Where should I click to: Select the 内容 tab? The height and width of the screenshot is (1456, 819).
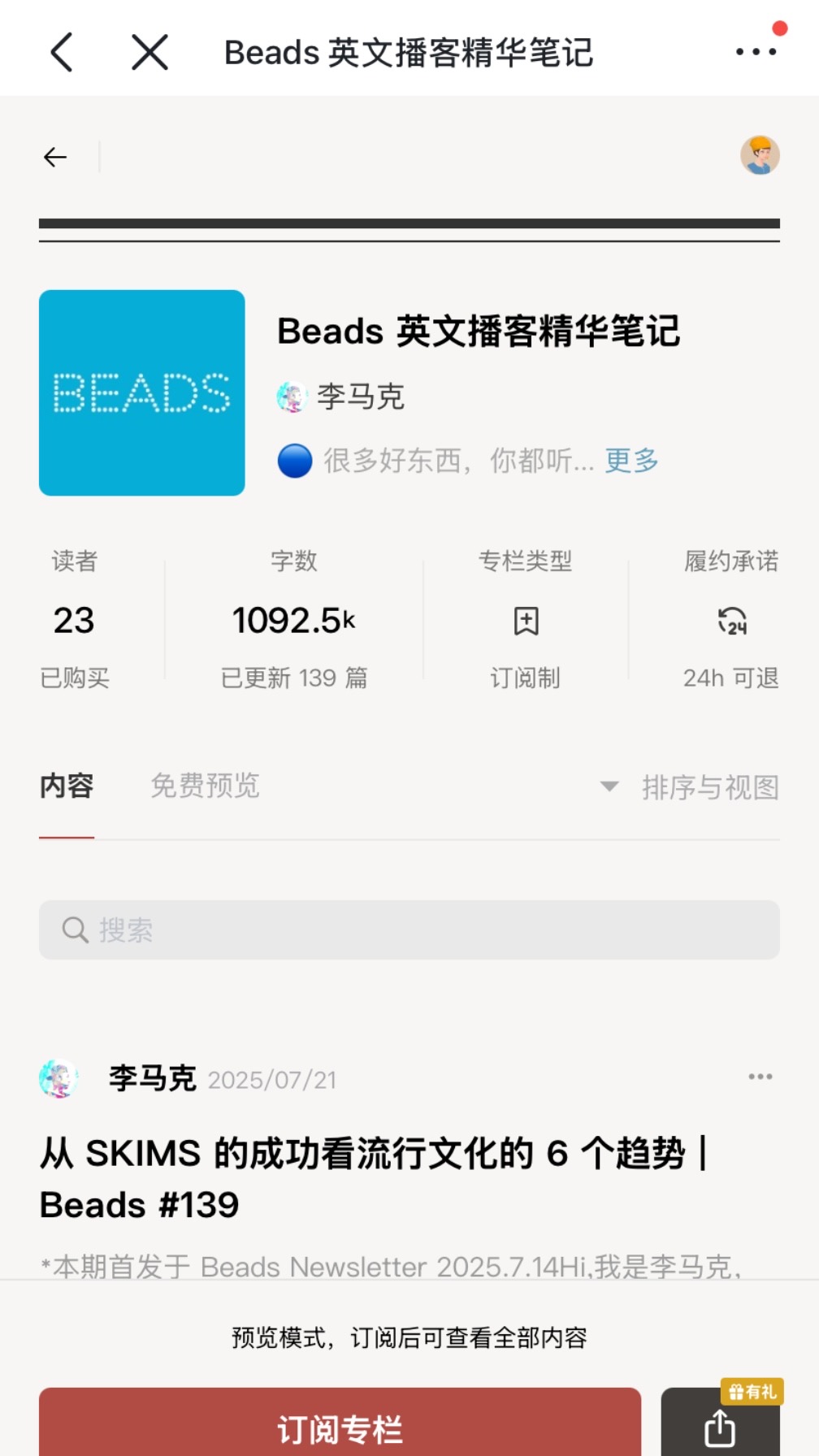pos(67,786)
